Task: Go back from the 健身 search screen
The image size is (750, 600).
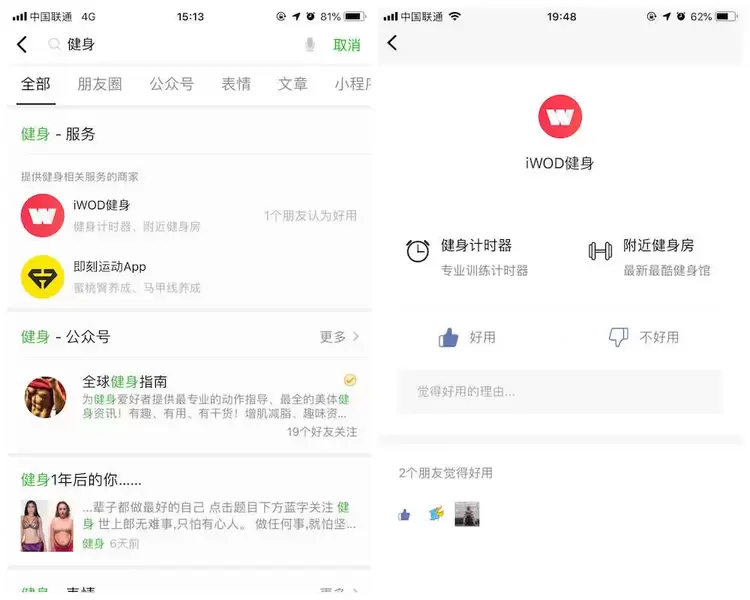Action: [22, 44]
